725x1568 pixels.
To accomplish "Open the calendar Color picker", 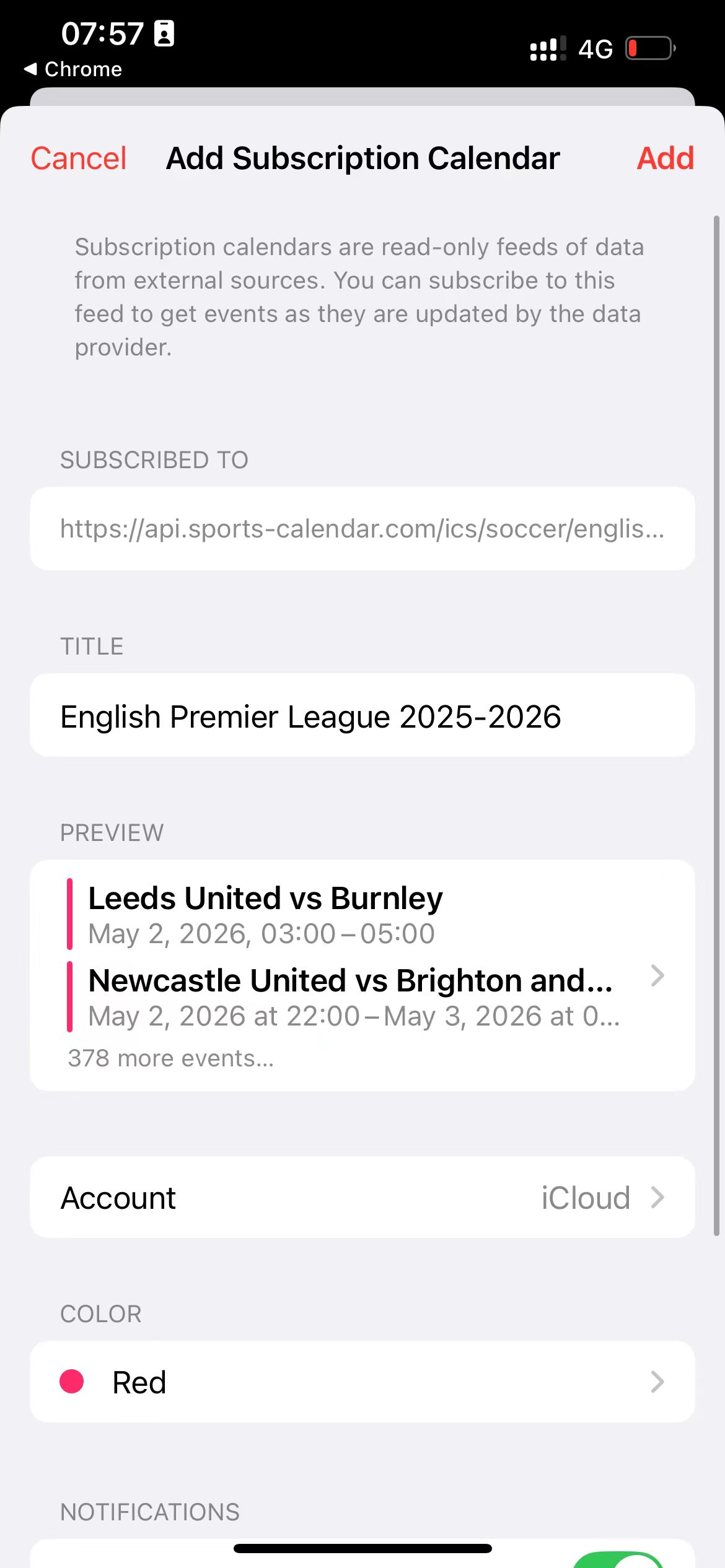I will point(362,1382).
